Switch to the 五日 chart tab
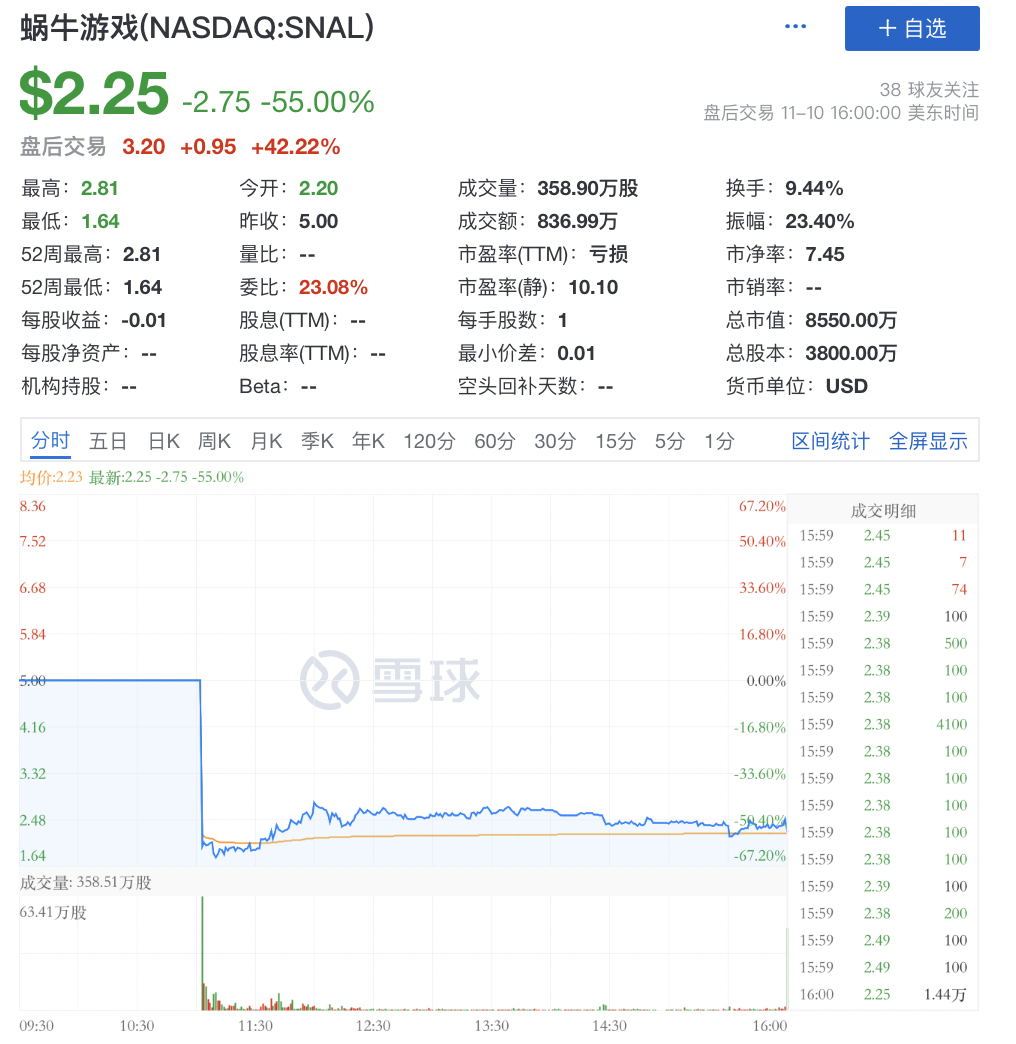 108,441
